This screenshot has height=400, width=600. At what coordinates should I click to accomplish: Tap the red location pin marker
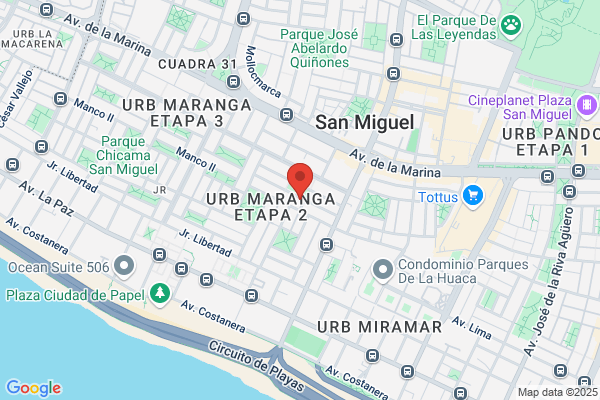[300, 181]
